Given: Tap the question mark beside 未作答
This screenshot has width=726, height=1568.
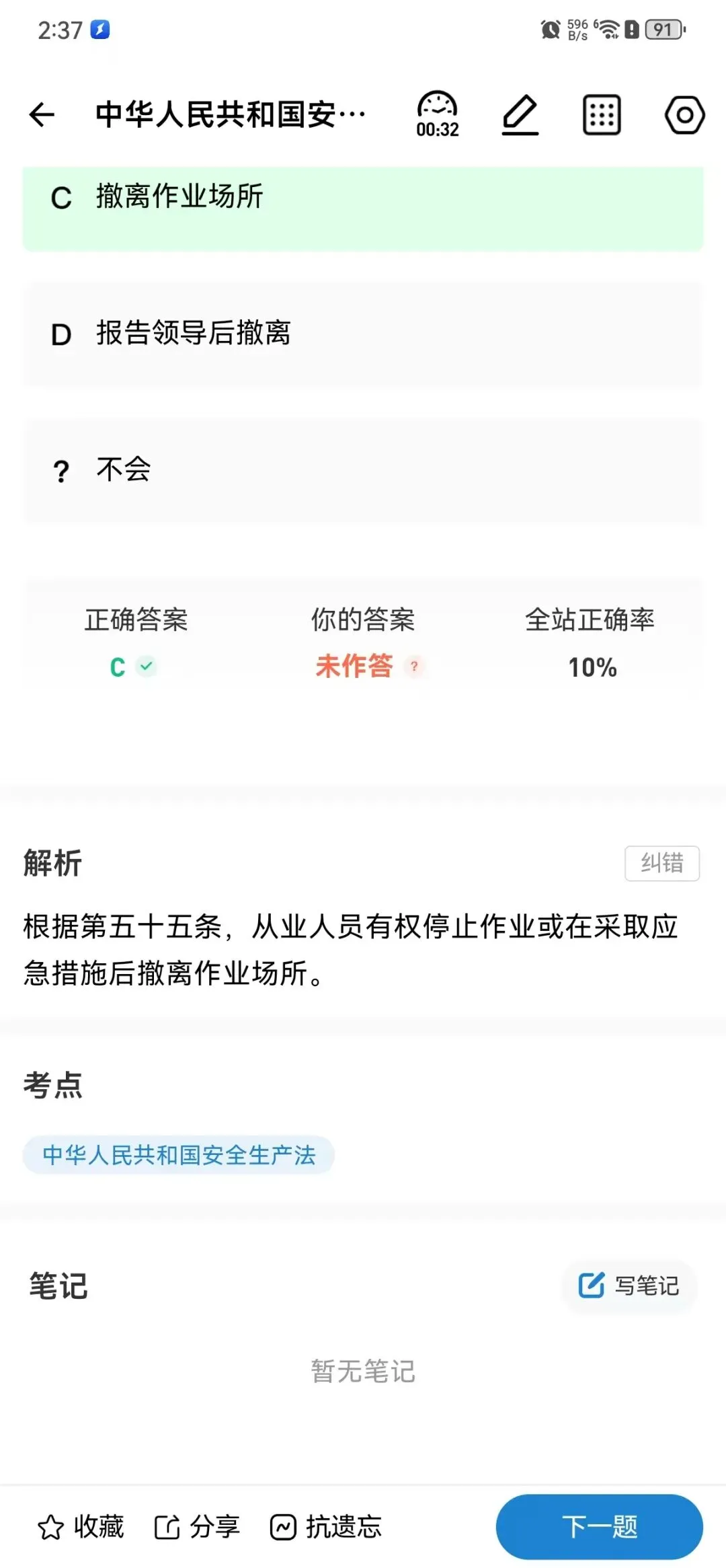Looking at the screenshot, I should point(415,667).
